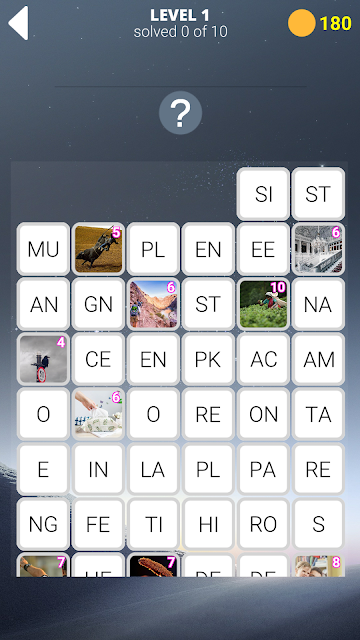360x640 pixels.
Task: Open the tea picker picture clue
Action: coord(263,304)
